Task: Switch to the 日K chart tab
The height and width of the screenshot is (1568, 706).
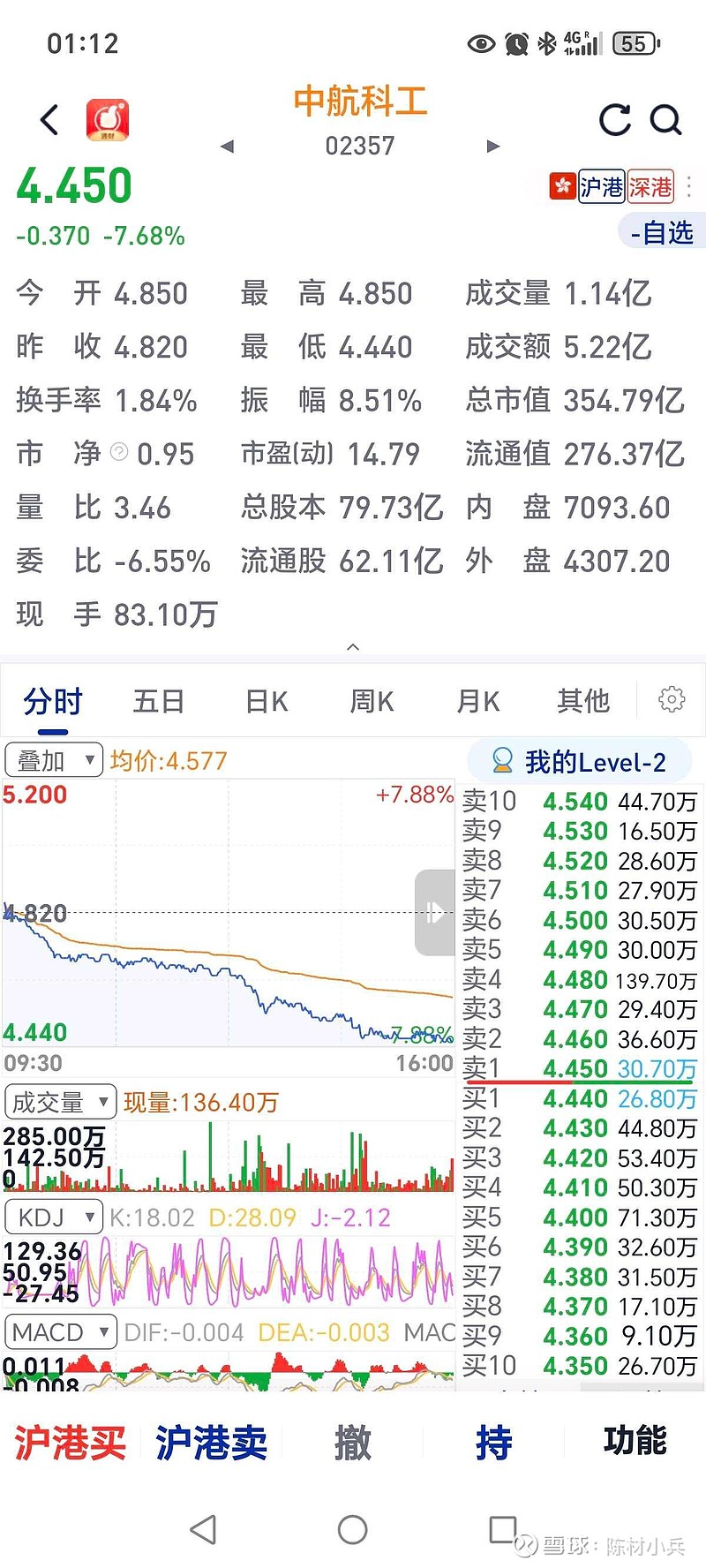Action: coord(267,702)
